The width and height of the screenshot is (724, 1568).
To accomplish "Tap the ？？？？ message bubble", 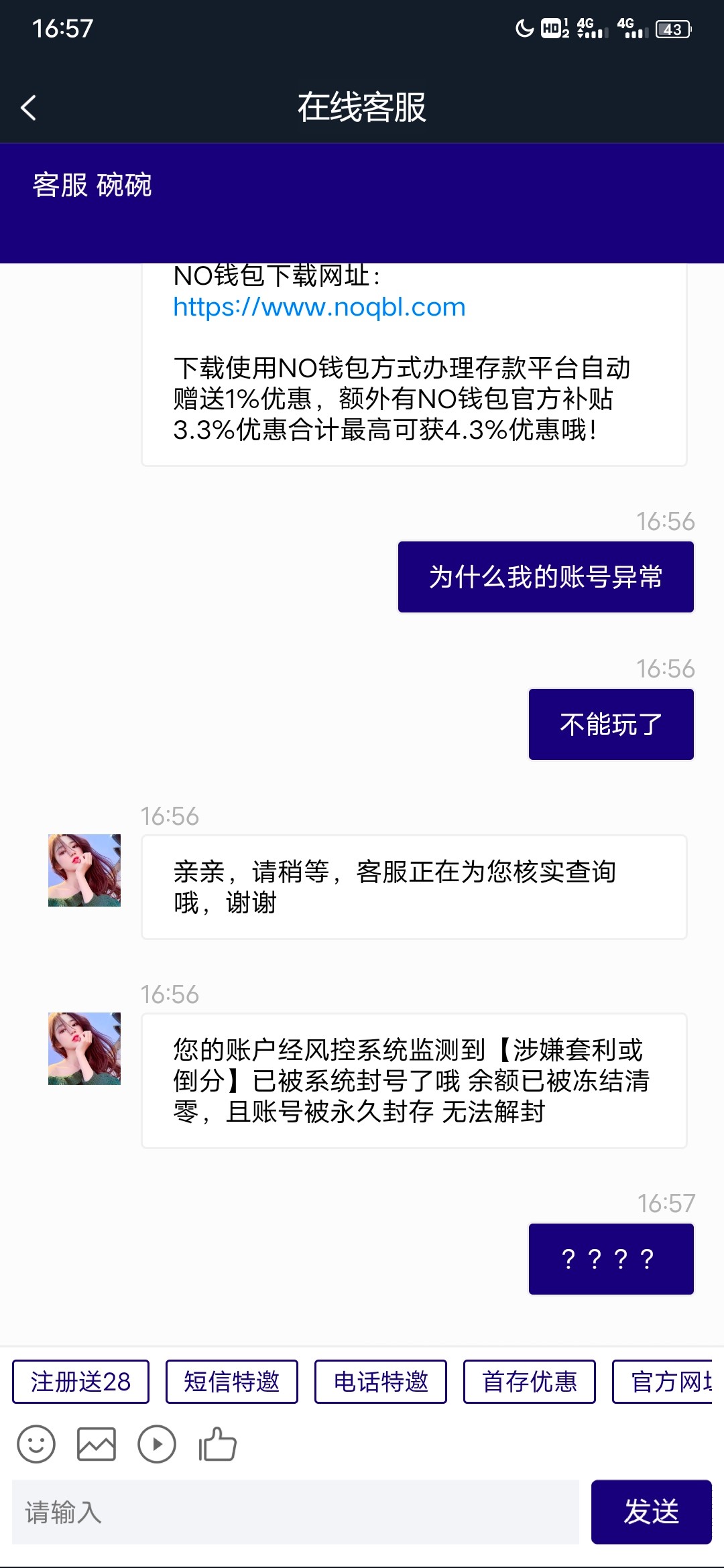I will tap(611, 1258).
